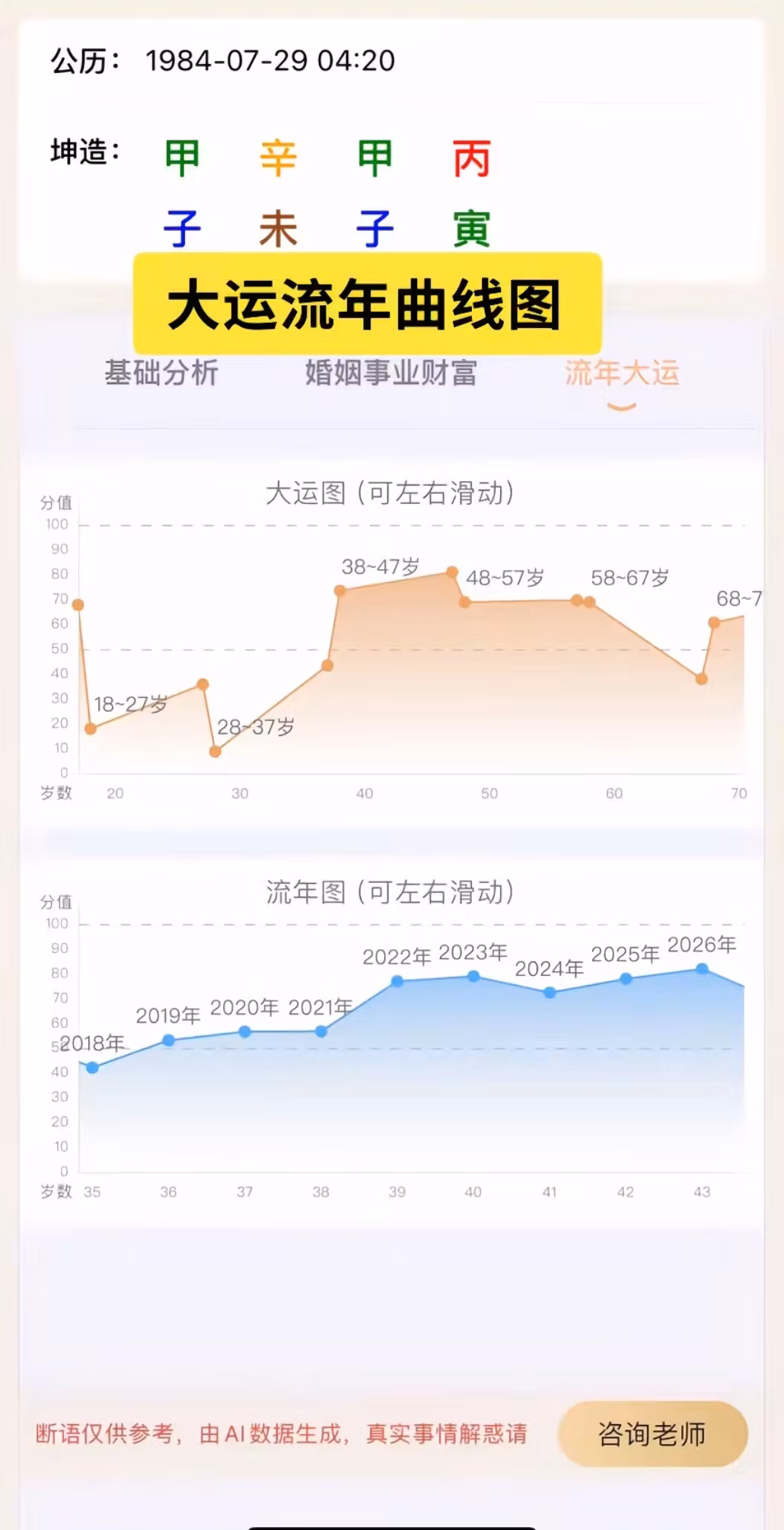
Task: Open the 婚姻事业财富 tab
Action: coord(390,374)
